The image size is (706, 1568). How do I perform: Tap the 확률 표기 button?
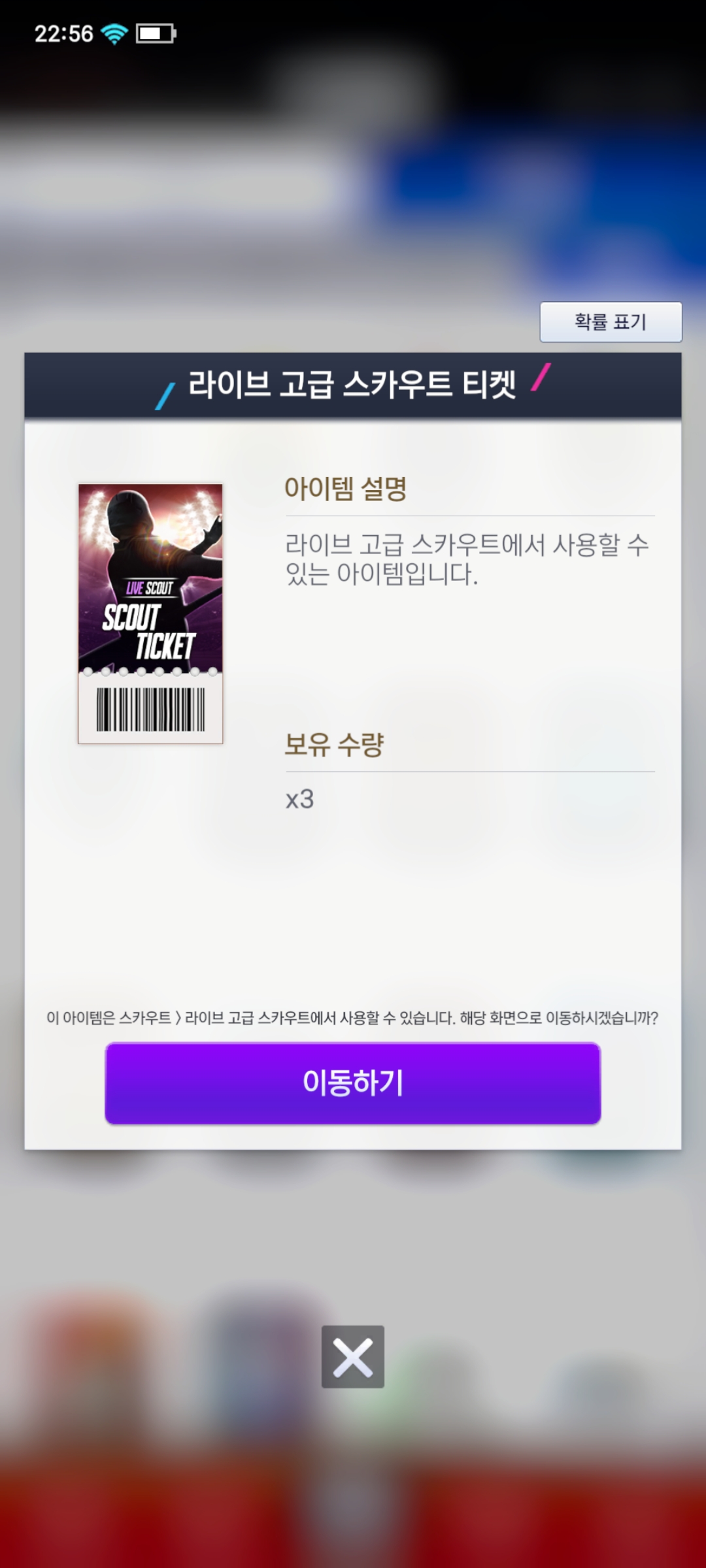tap(611, 321)
